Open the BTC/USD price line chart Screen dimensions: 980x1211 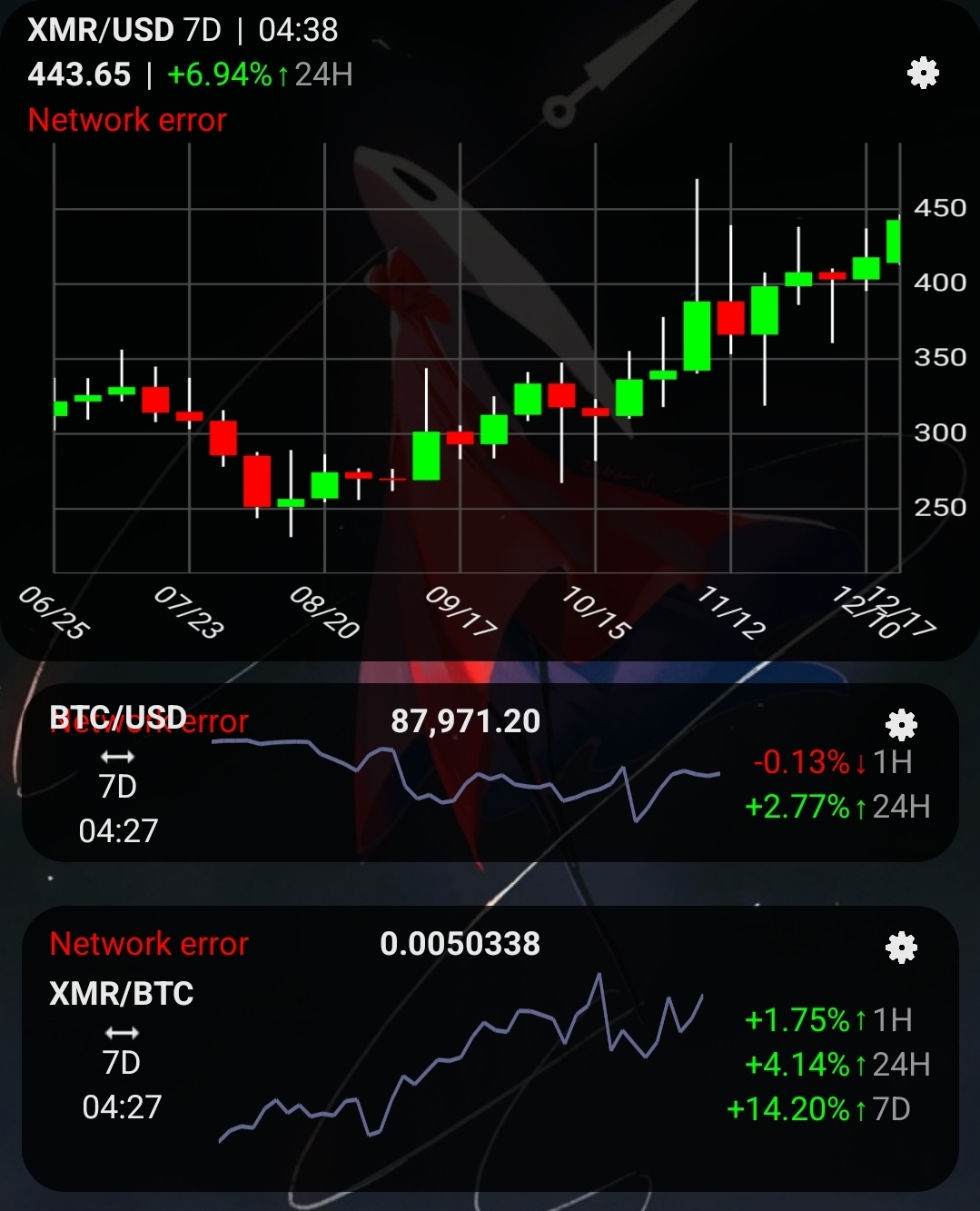[466, 779]
